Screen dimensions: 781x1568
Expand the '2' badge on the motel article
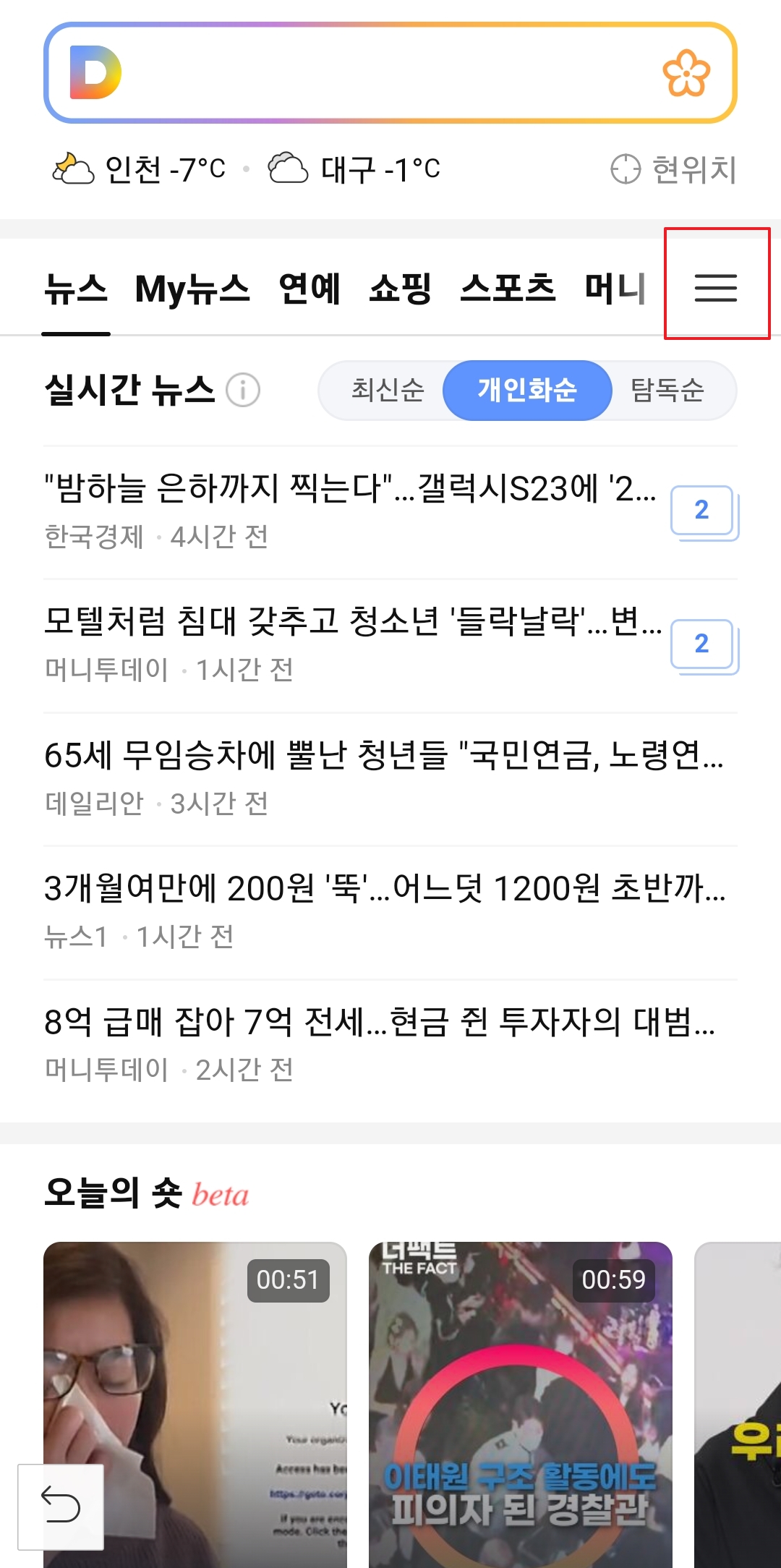point(701,644)
